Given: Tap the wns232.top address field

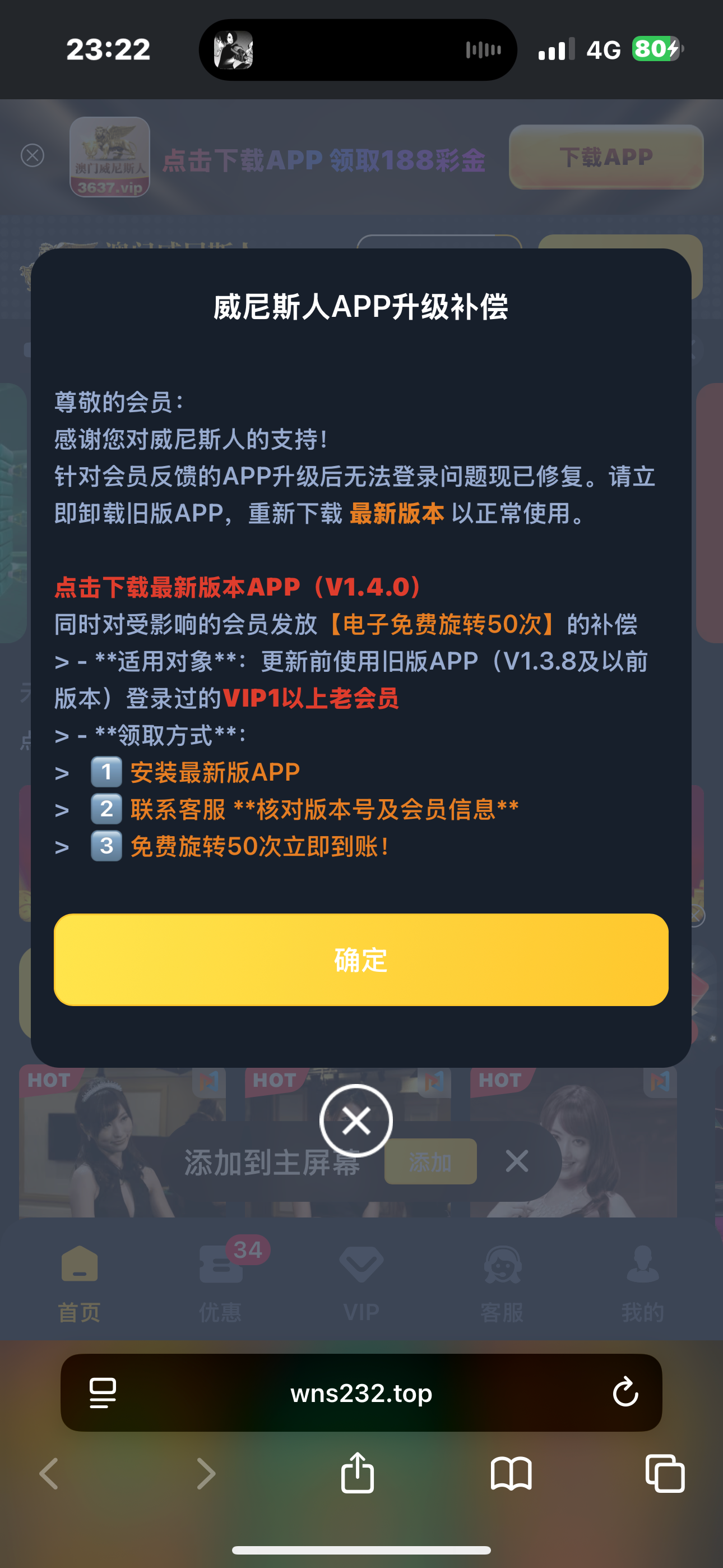Looking at the screenshot, I should pyautogui.click(x=361, y=1392).
